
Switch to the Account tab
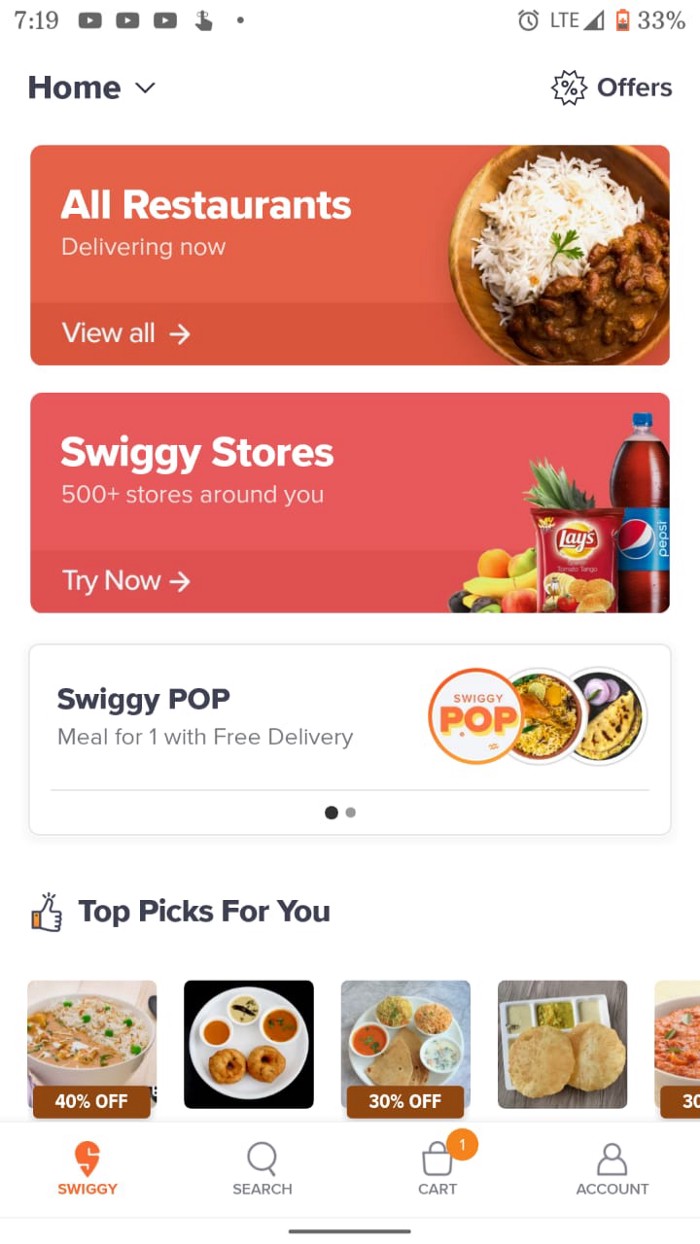click(612, 1169)
